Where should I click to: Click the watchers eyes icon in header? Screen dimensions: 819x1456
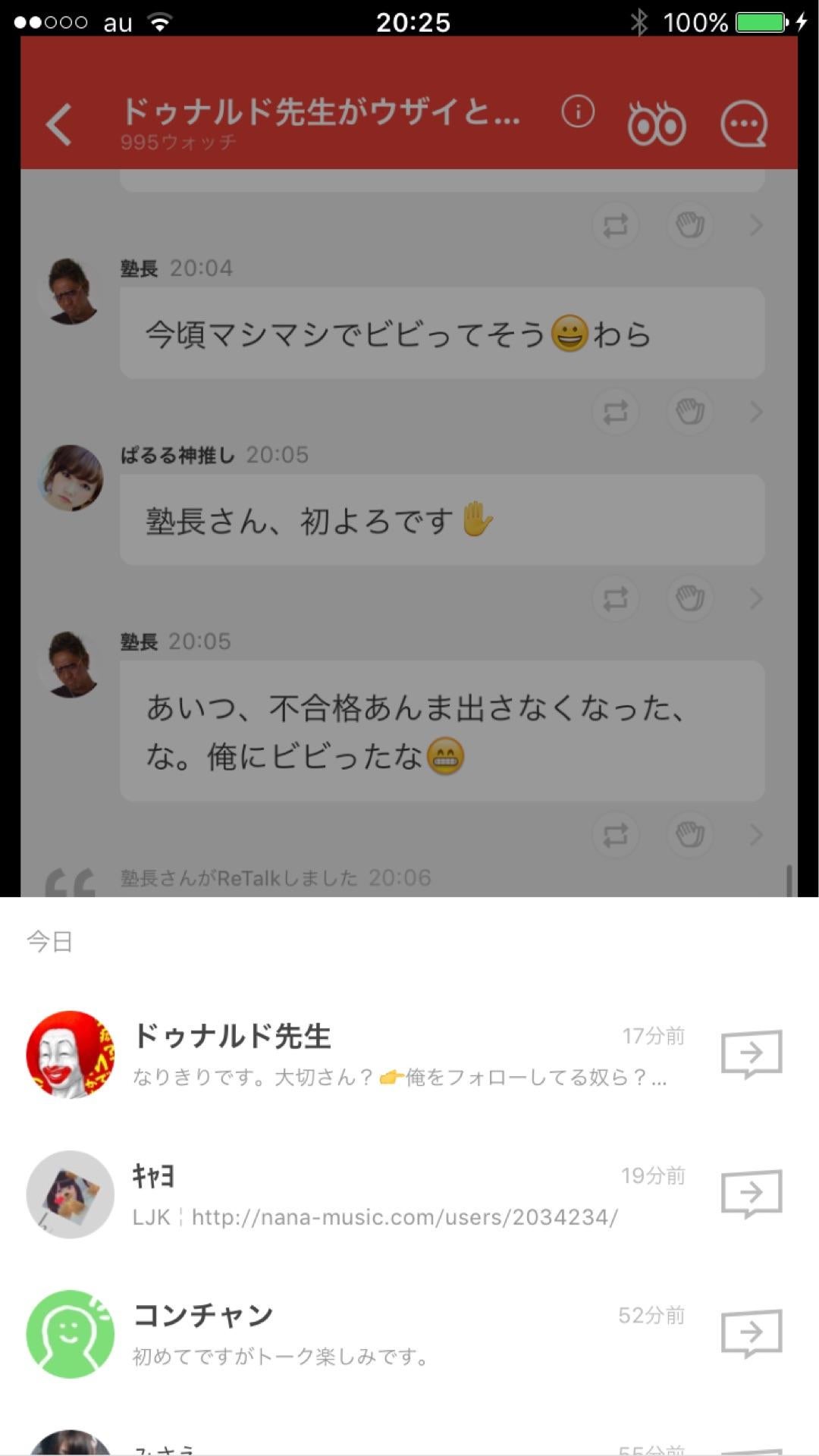coord(657,121)
